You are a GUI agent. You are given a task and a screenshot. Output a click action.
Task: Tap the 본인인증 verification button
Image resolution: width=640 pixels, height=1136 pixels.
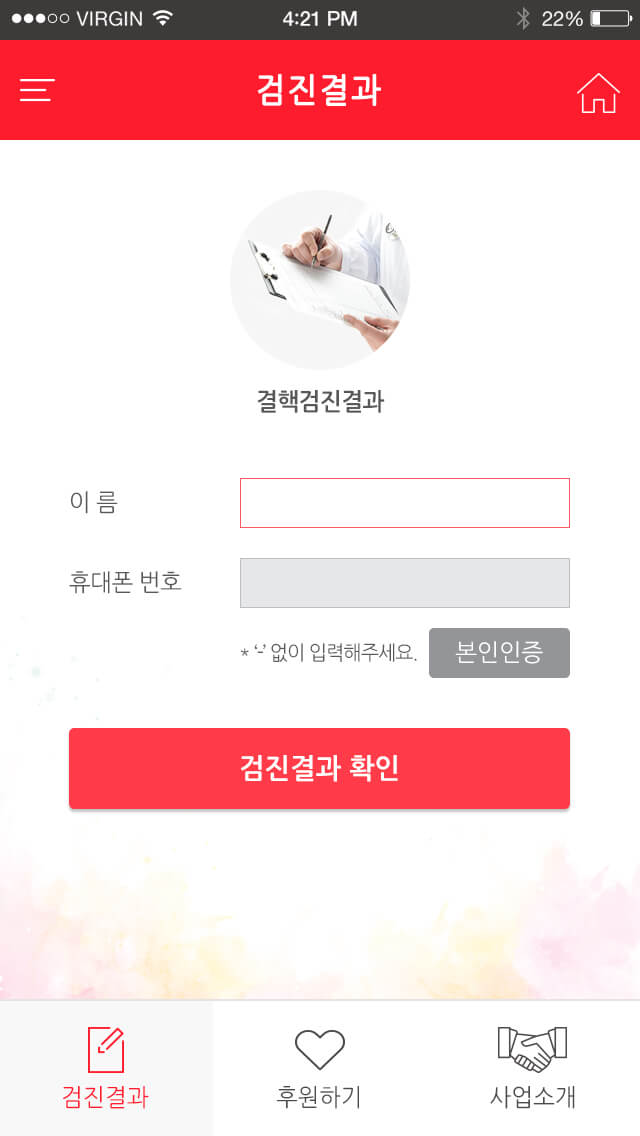tap(499, 653)
